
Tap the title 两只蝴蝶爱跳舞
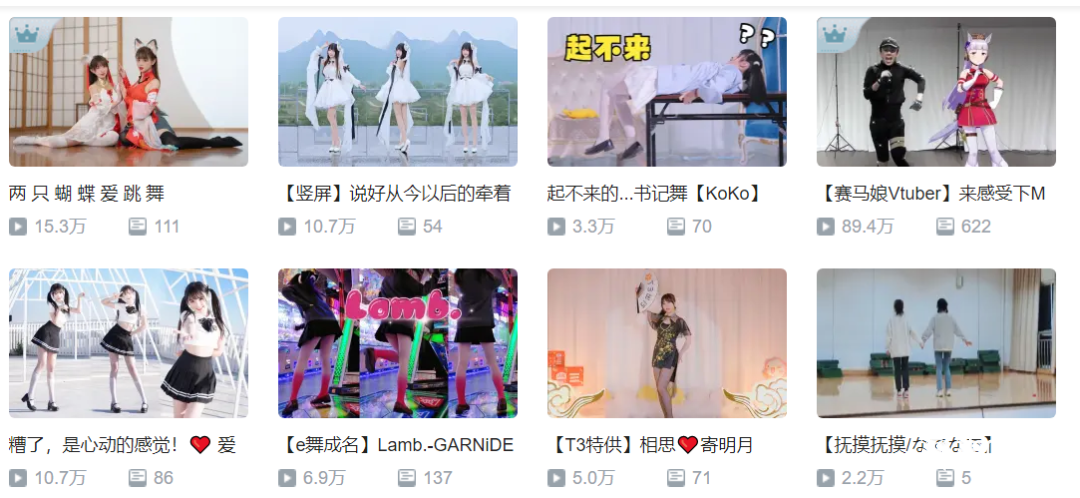(x=87, y=194)
